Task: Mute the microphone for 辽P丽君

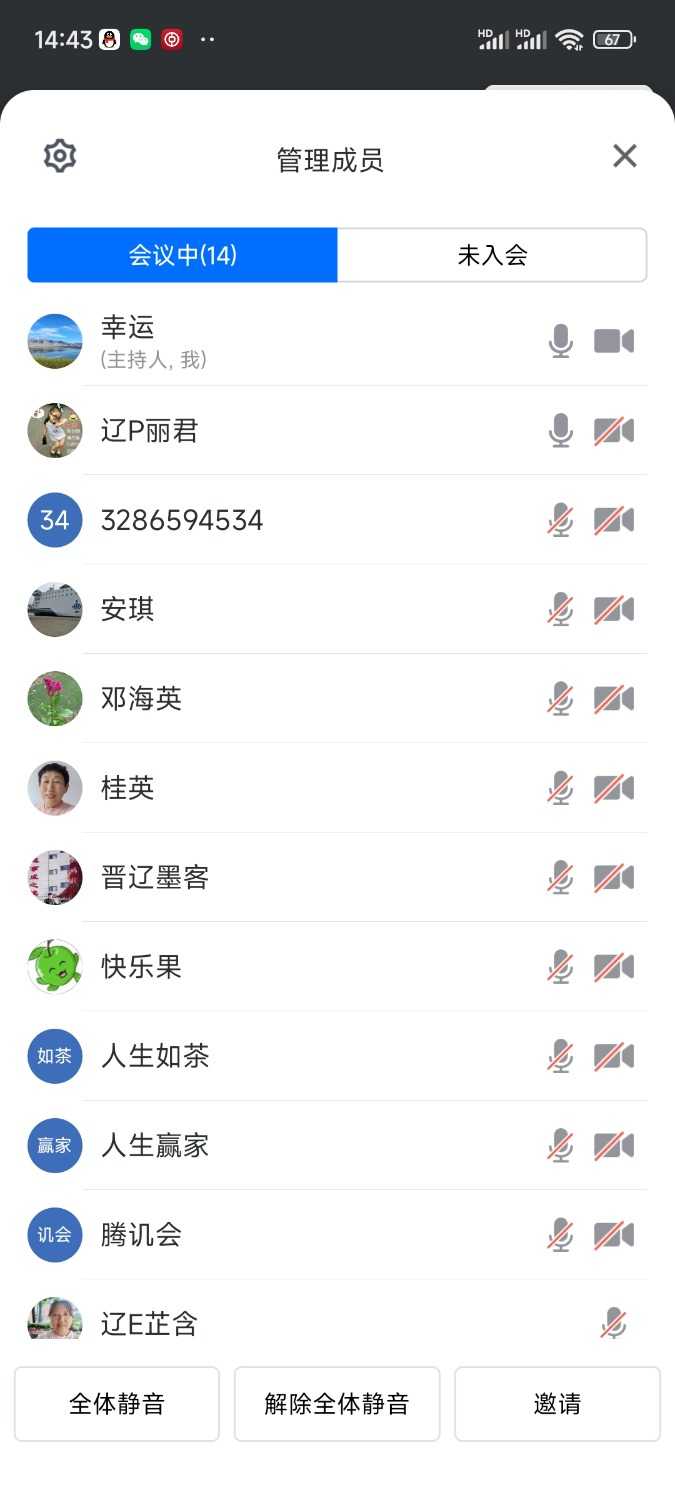Action: [x=561, y=431]
